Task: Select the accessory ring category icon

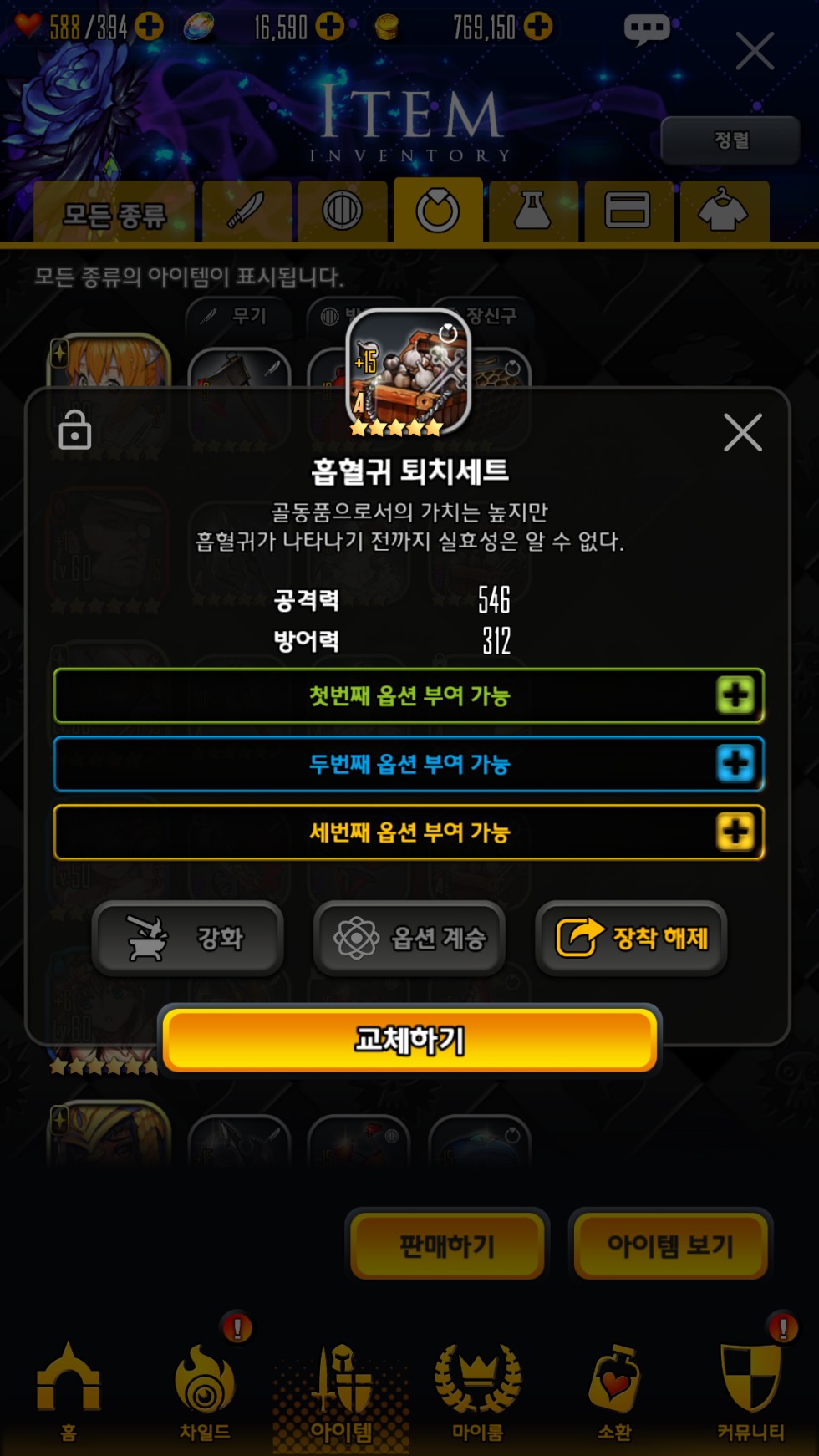Action: coord(437,211)
